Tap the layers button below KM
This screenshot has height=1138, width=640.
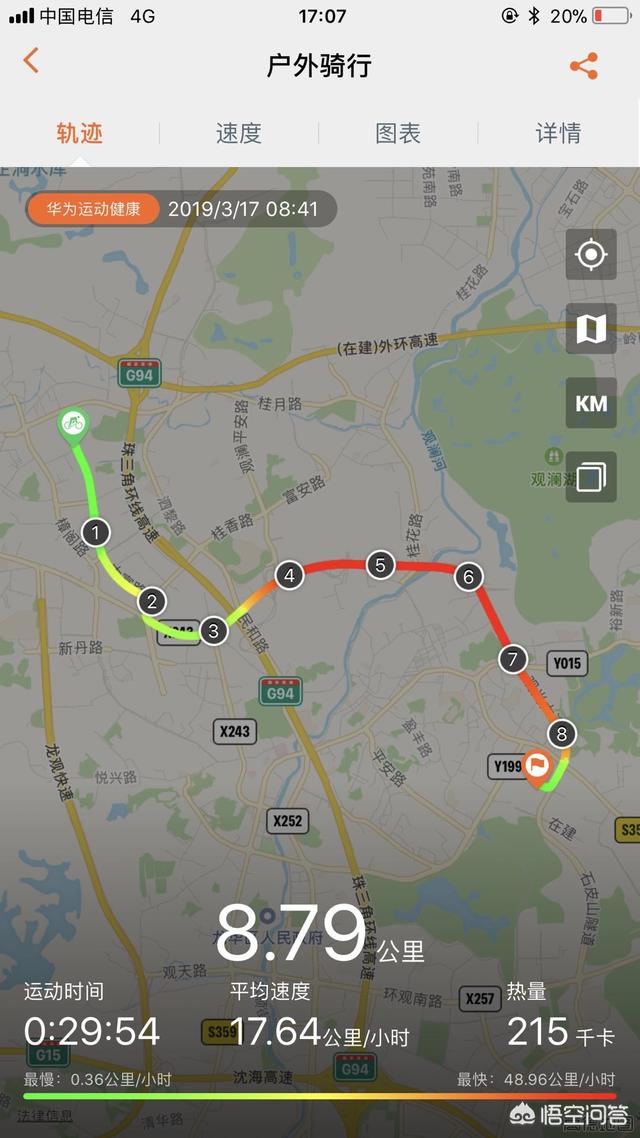(x=590, y=477)
